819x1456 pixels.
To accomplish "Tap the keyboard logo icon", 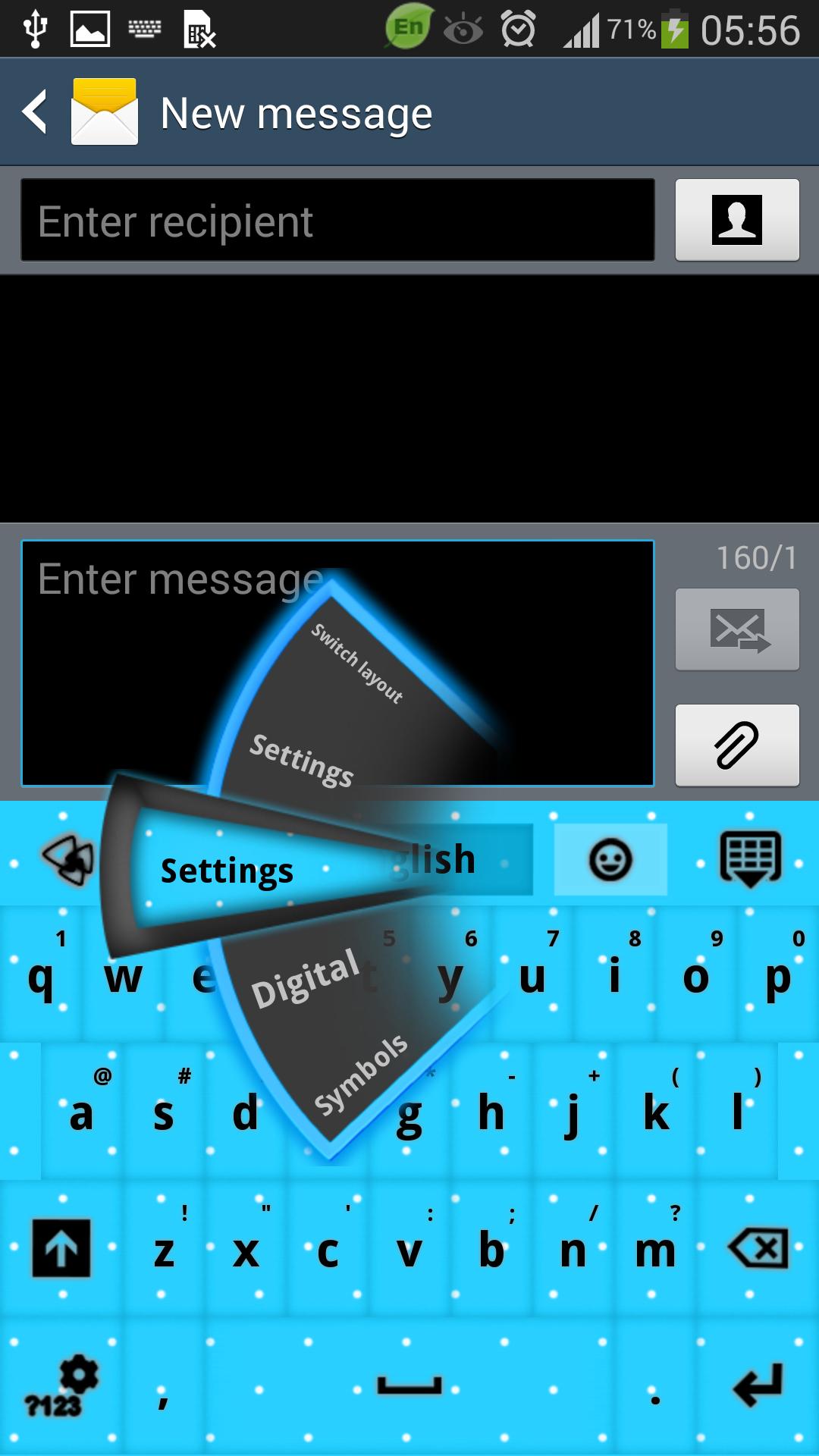I will (x=68, y=860).
